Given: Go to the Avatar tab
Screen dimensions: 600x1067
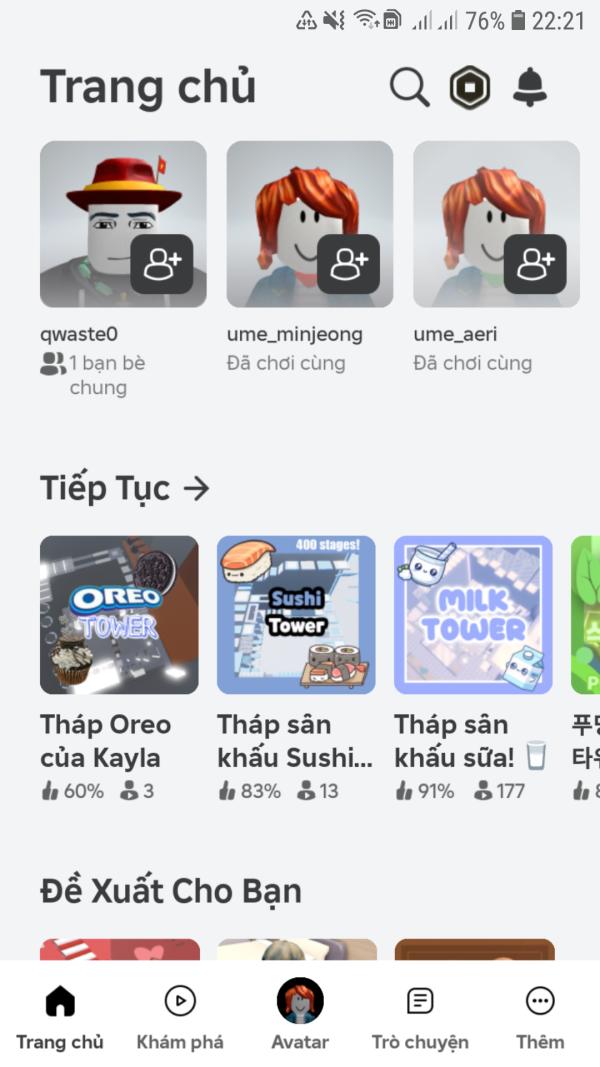Looking at the screenshot, I should point(300,1016).
